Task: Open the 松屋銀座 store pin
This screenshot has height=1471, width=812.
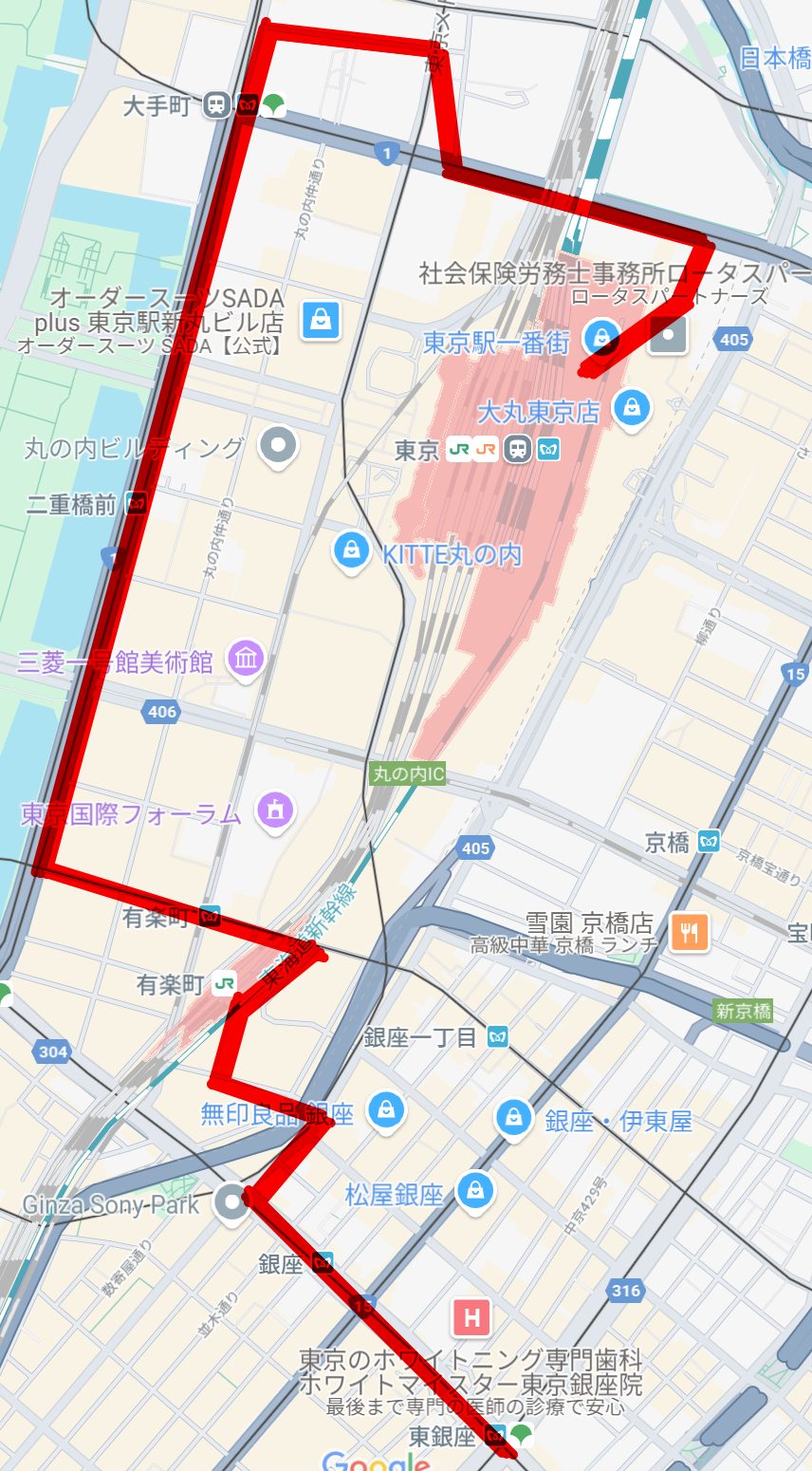Action: pyautogui.click(x=475, y=1190)
